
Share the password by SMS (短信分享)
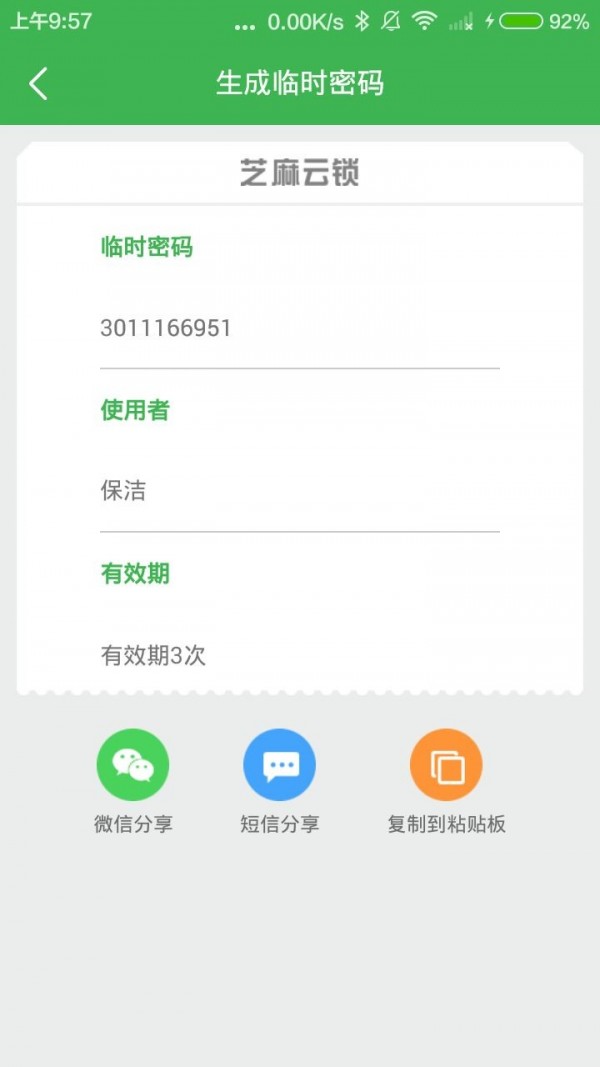pos(280,766)
